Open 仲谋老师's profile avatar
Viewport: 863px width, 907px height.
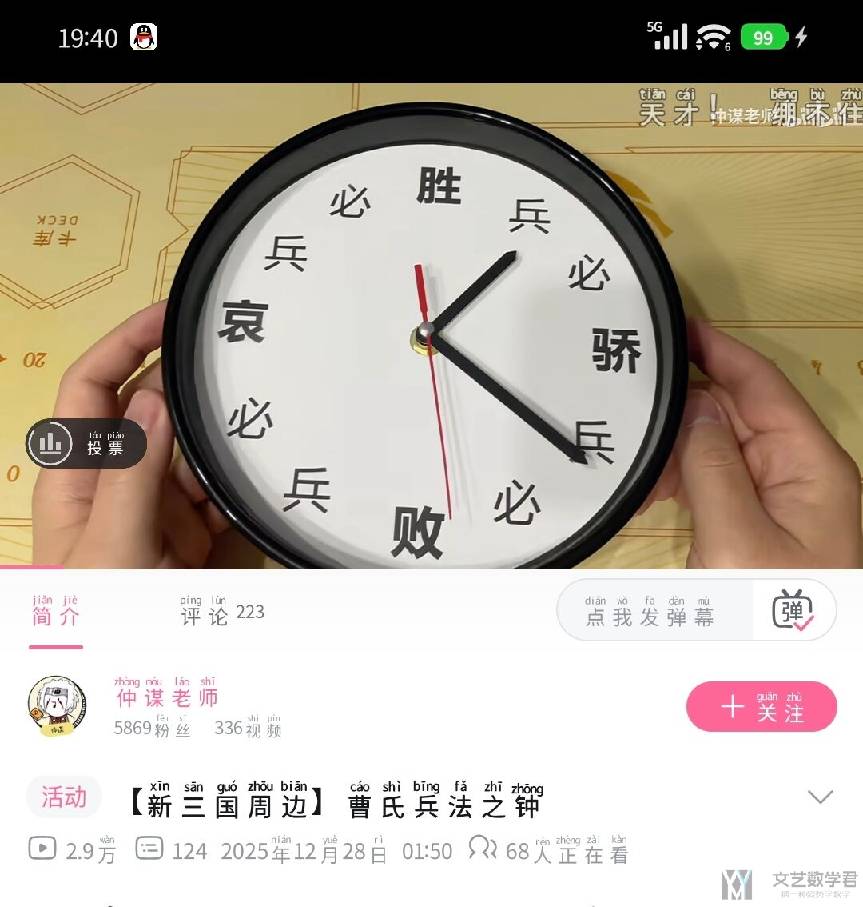tap(57, 706)
